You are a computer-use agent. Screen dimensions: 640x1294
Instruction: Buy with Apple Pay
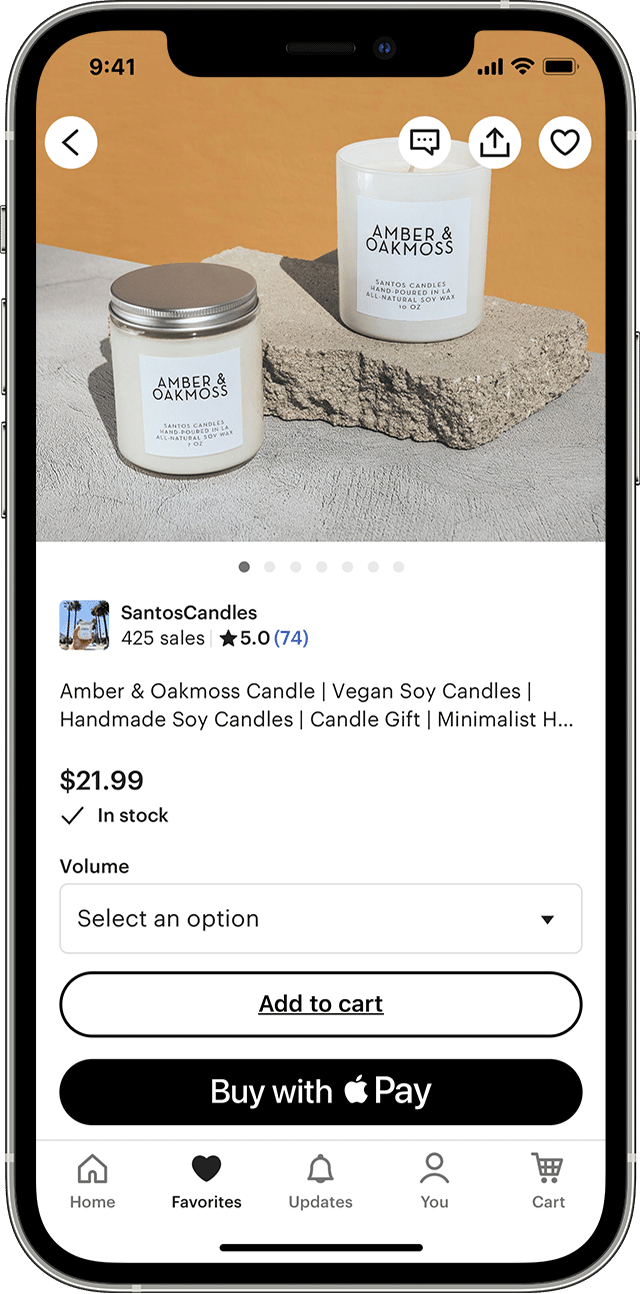[x=320, y=1091]
